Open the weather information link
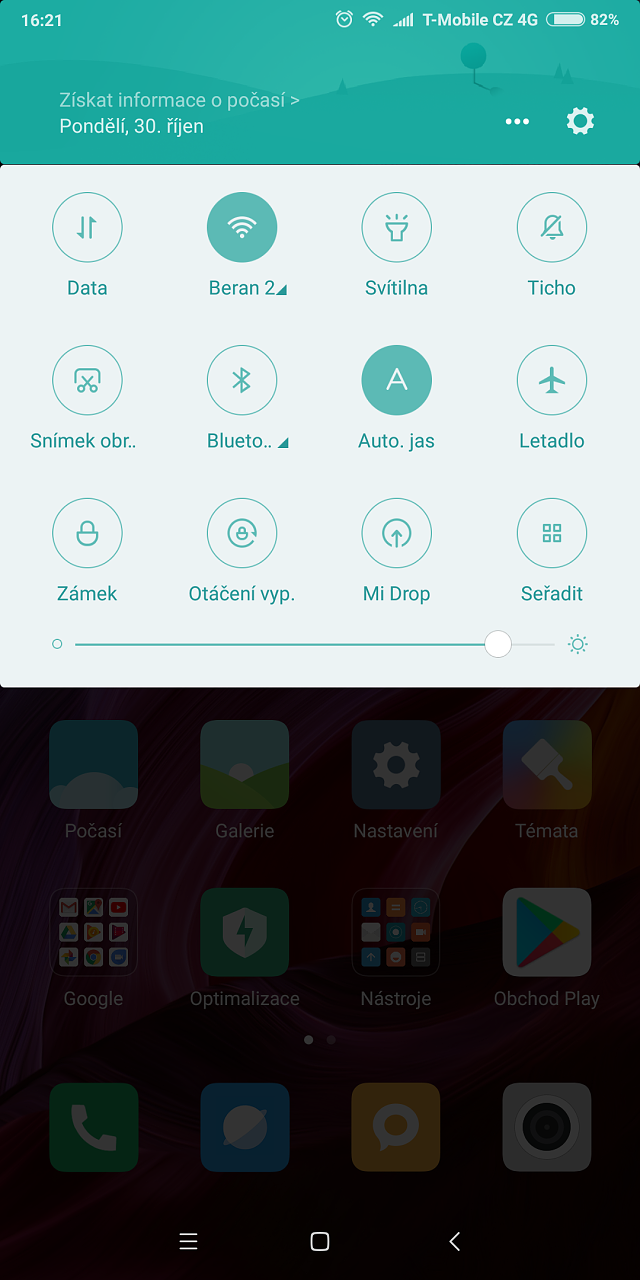Viewport: 640px width, 1280px height. point(179,100)
